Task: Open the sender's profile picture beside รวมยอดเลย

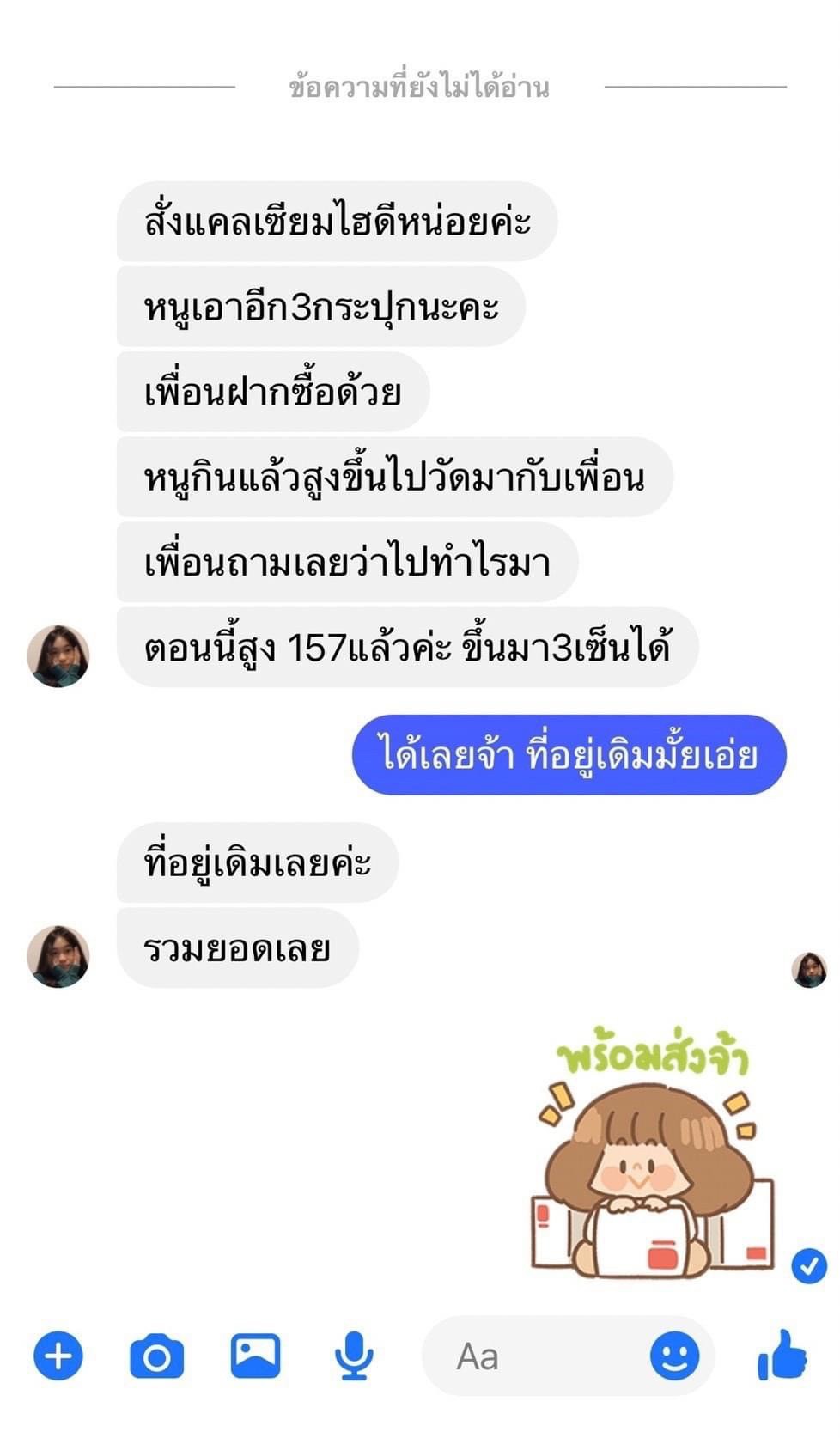Action: 58,956
